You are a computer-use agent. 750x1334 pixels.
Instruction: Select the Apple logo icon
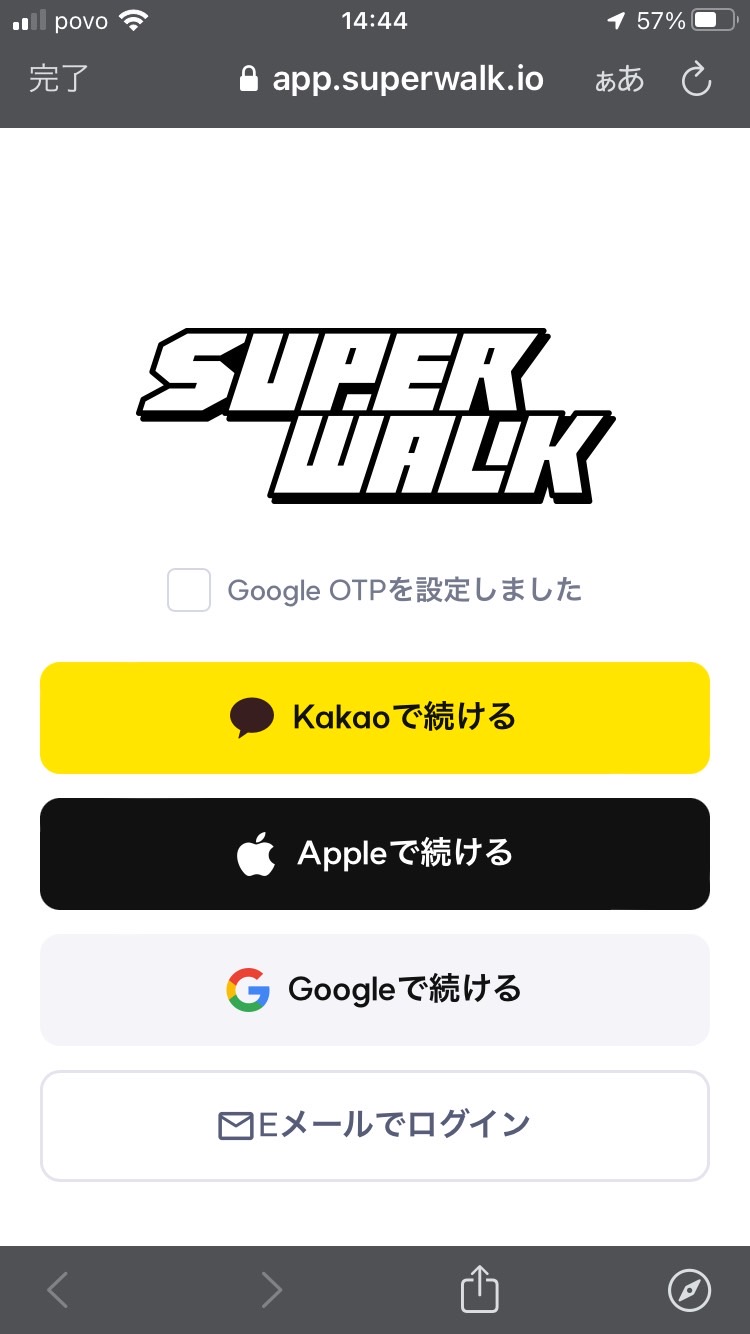tap(256, 853)
